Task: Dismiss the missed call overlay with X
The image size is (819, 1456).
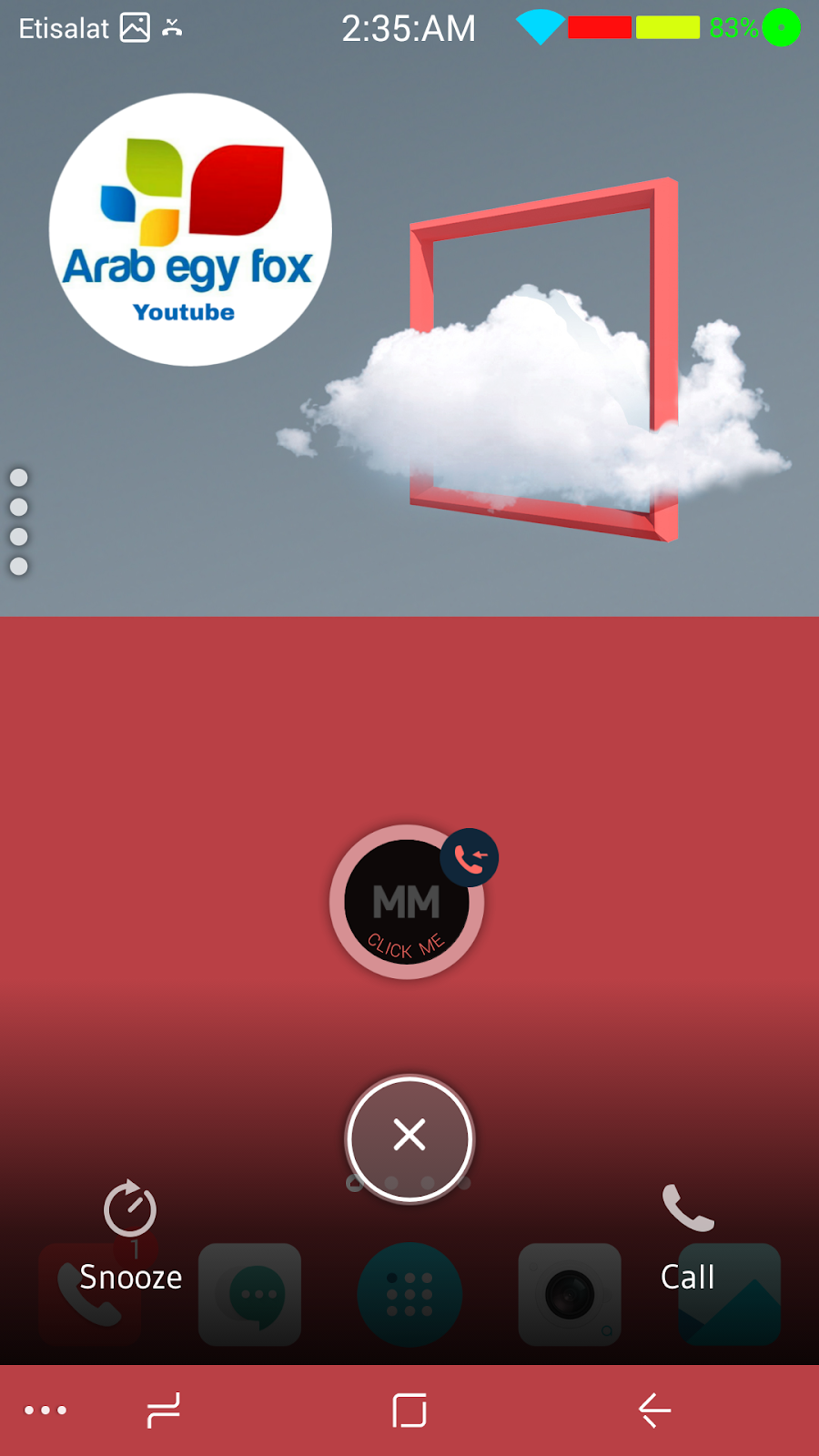Action: pos(409,1137)
